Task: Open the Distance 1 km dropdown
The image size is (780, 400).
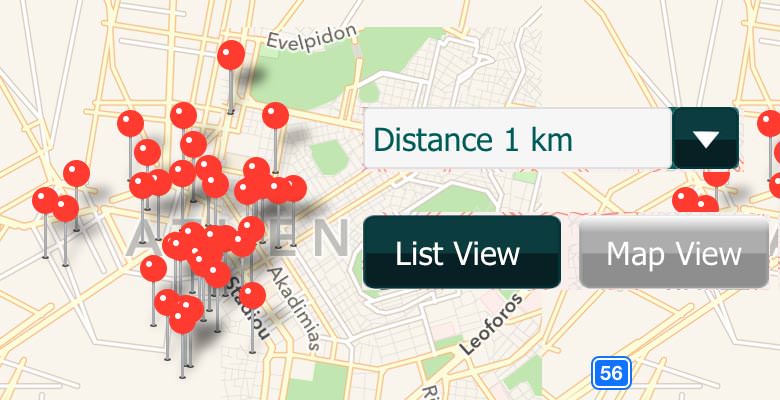Action: [517, 139]
